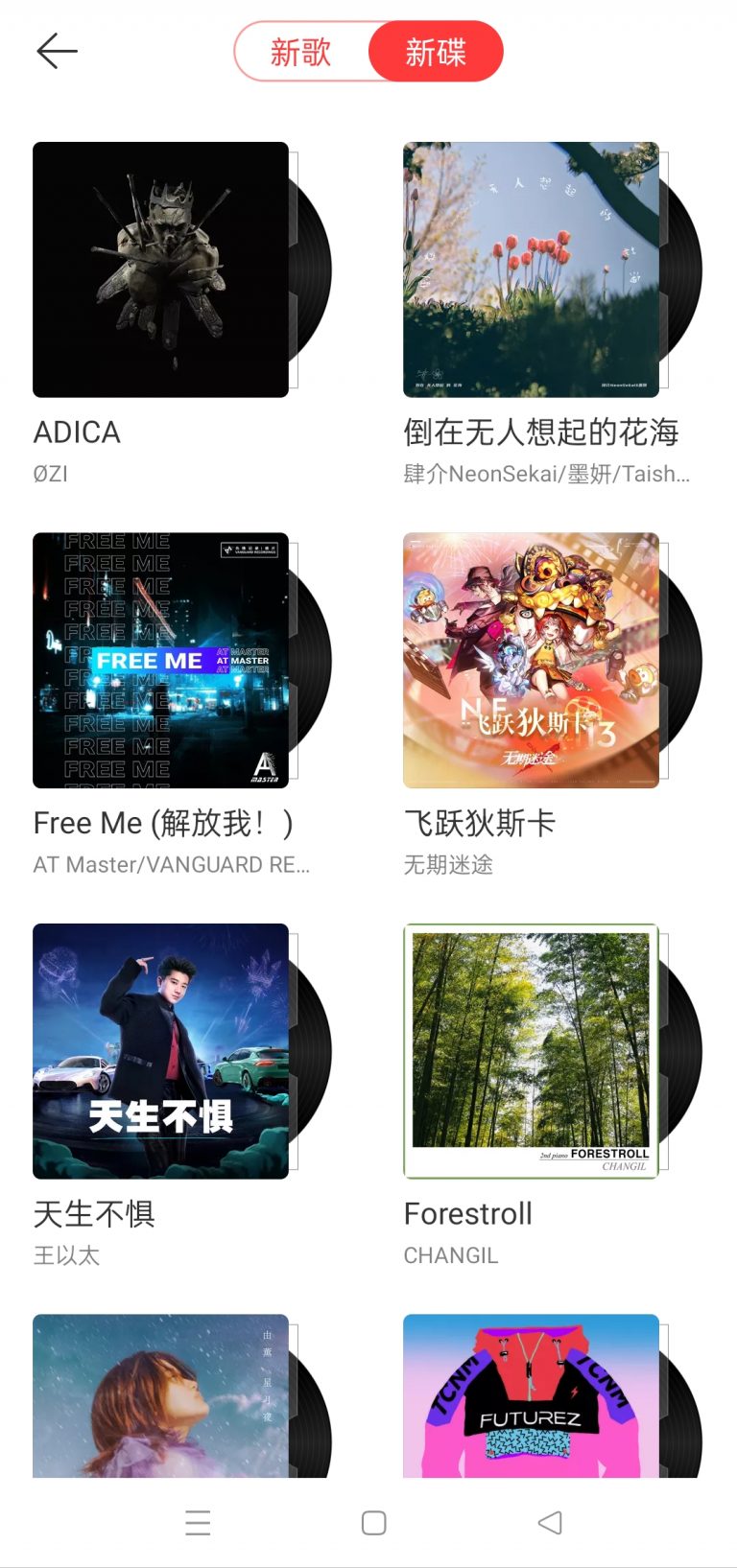Open 天生不惧 album by 王以太

coord(160,1051)
